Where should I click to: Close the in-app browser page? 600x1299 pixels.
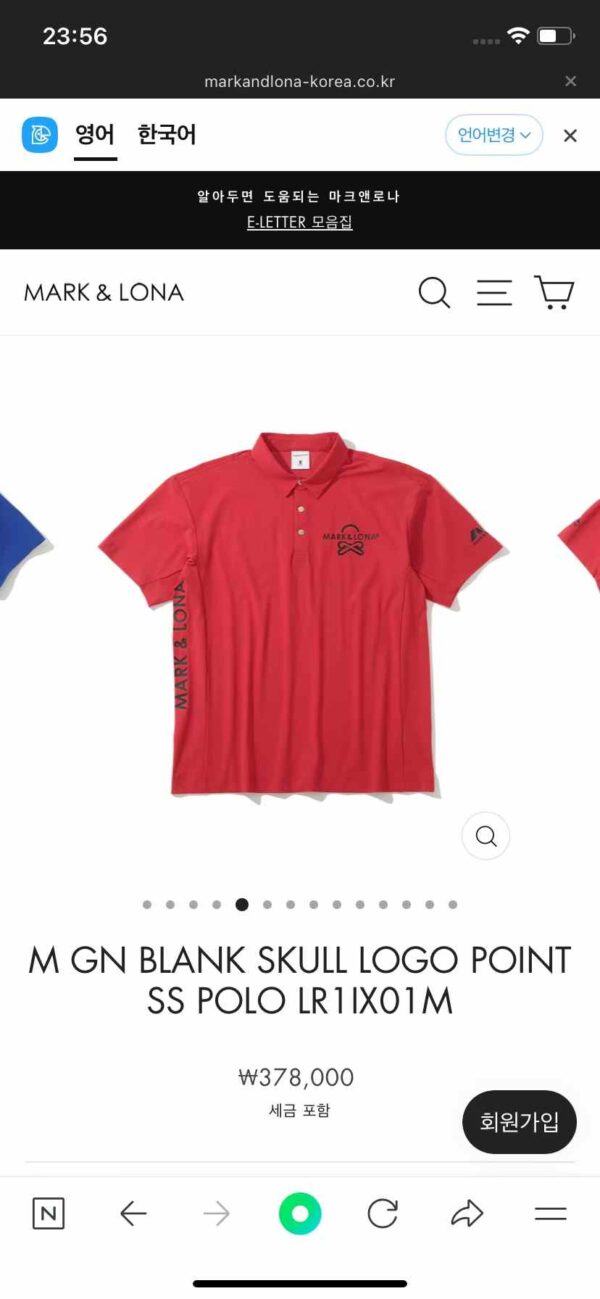point(570,81)
